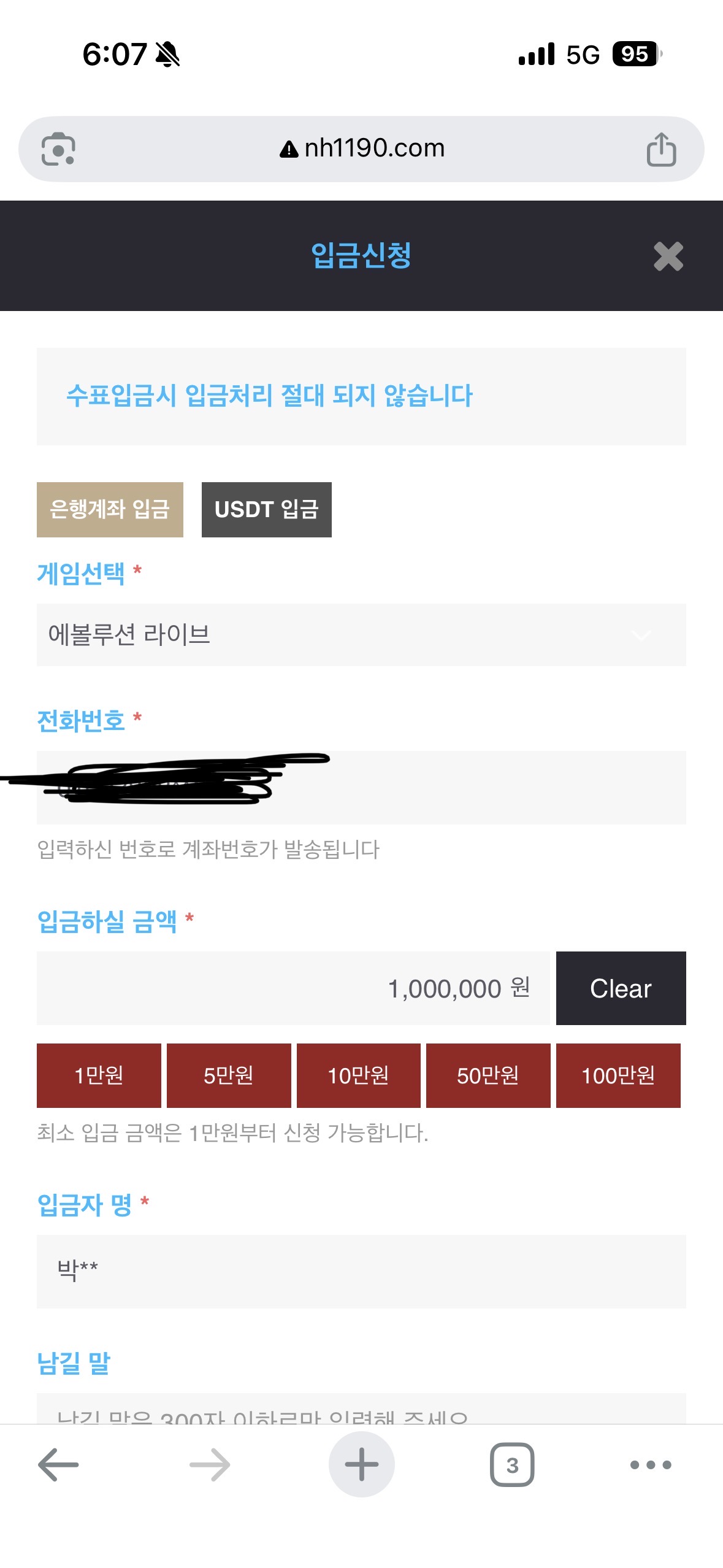723x1568 pixels.
Task: Add 10만원 to the amount
Action: [358, 1075]
